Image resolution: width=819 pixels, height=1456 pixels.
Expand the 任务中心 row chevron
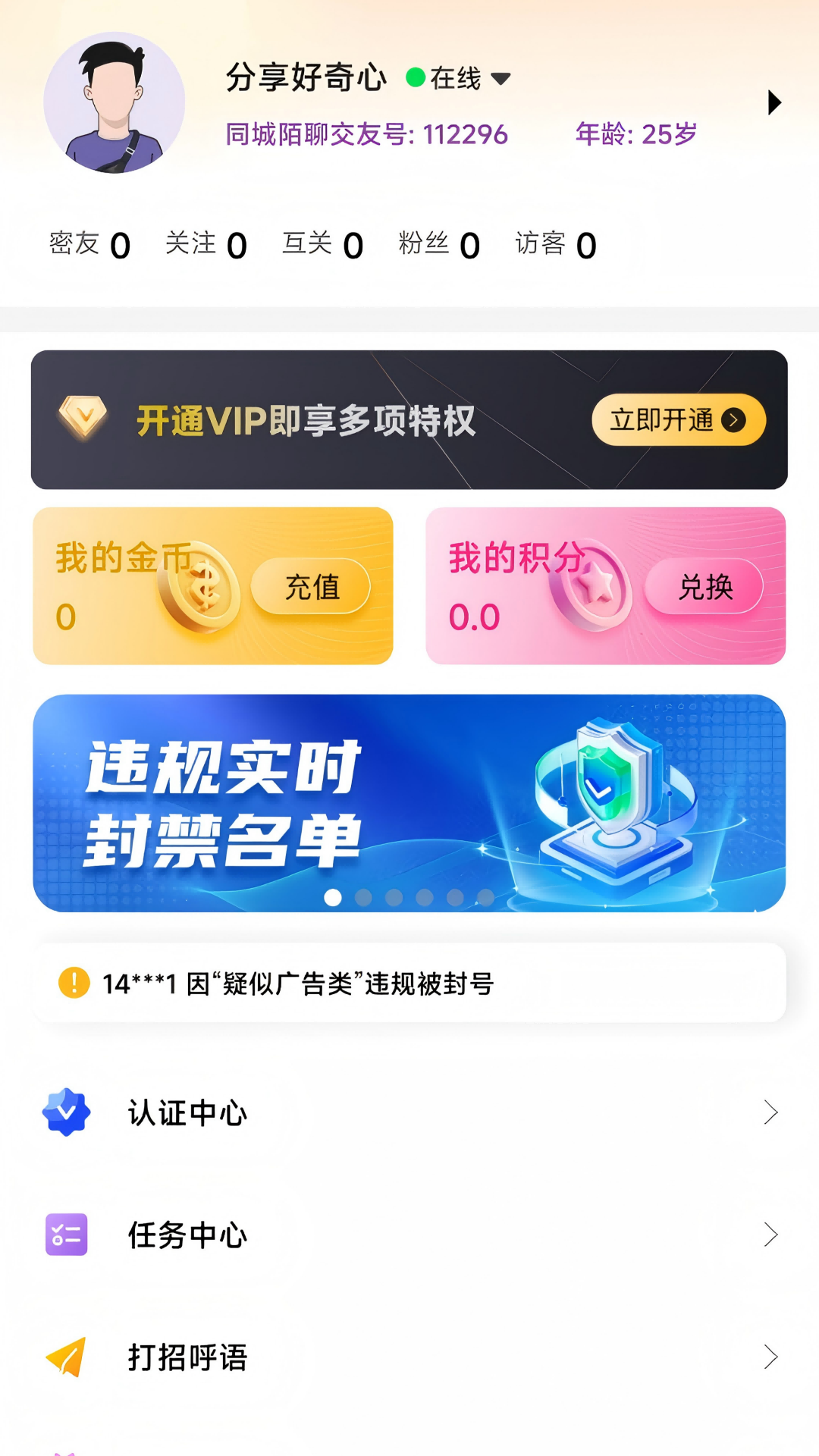[772, 1235]
